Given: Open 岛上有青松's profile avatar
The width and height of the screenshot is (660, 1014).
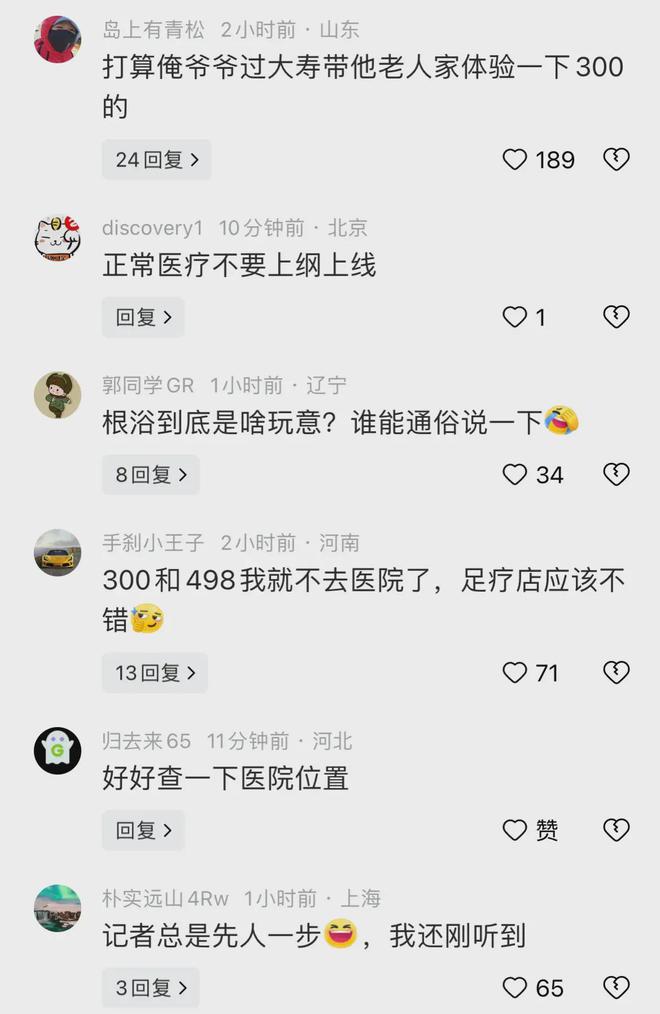Looking at the screenshot, I should (57, 40).
